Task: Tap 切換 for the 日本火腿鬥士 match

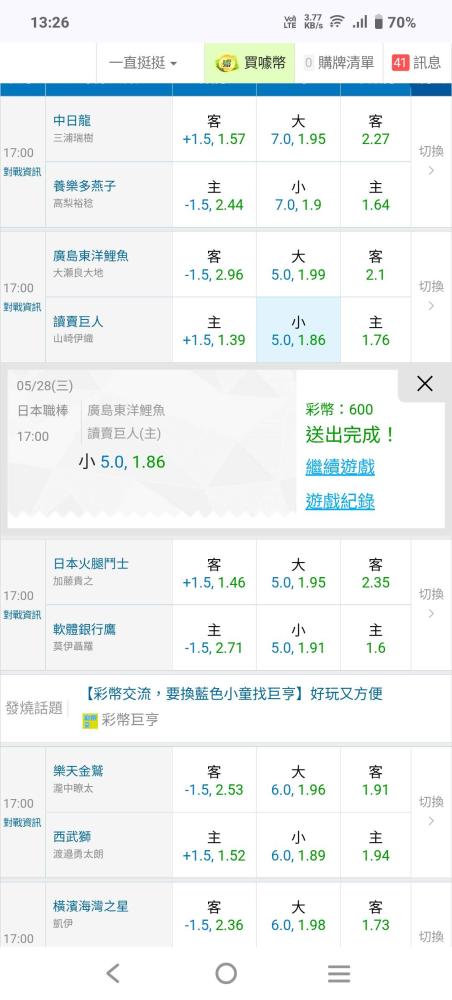Action: coord(431,603)
